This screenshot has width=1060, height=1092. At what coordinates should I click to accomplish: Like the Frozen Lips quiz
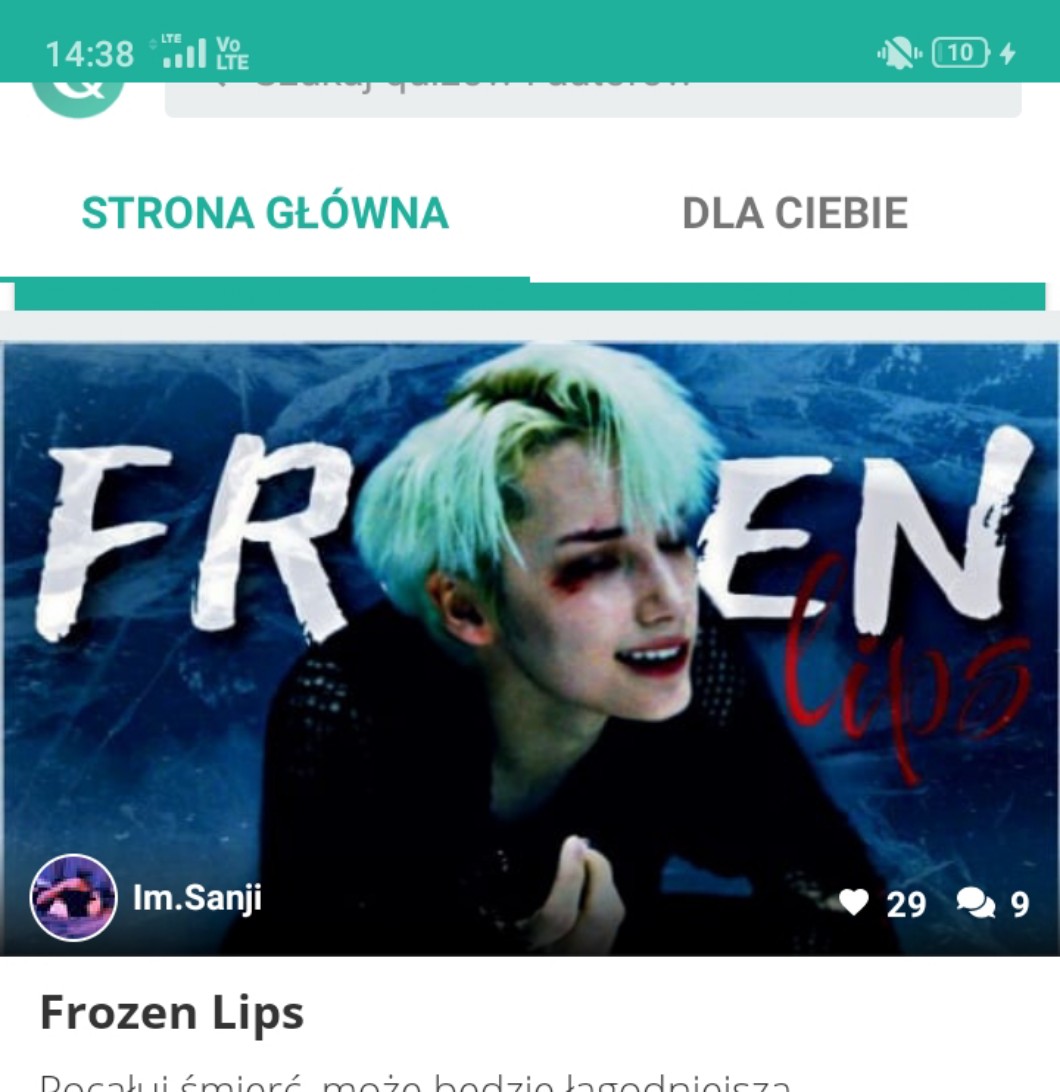click(x=854, y=904)
